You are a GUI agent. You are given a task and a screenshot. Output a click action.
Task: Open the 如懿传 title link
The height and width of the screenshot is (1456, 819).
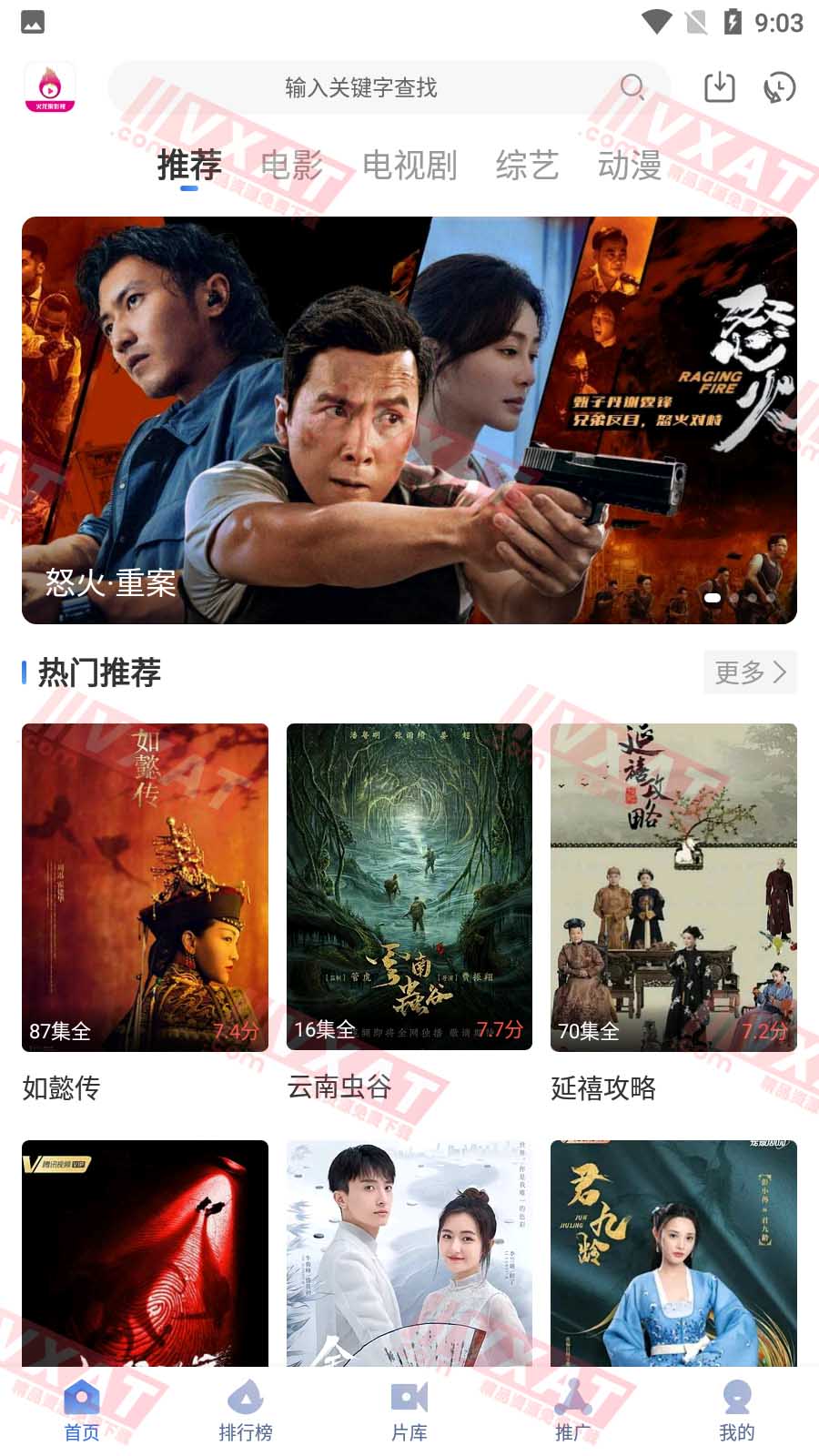click(x=60, y=1088)
